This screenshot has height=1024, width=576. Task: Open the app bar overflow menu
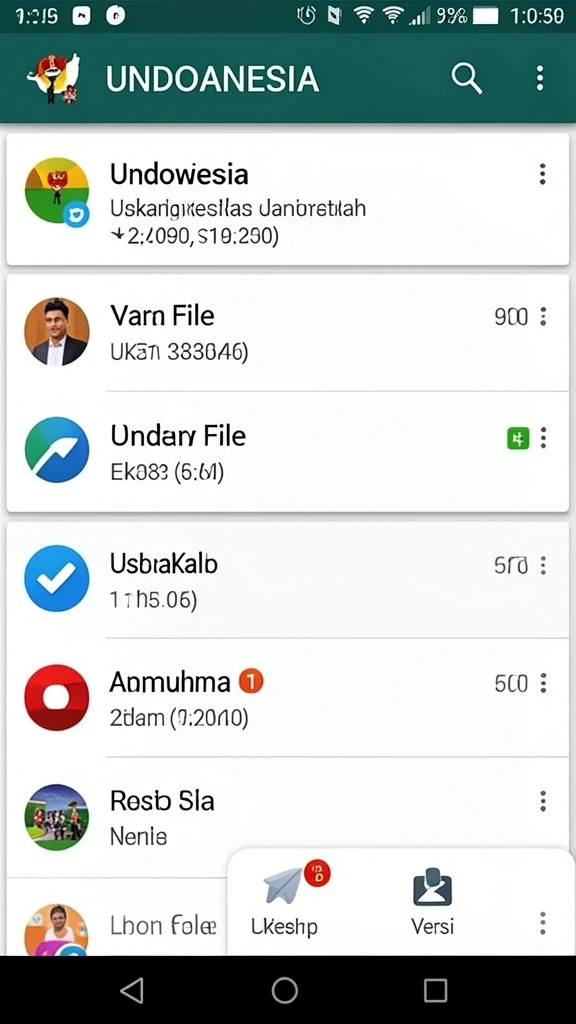(x=539, y=78)
